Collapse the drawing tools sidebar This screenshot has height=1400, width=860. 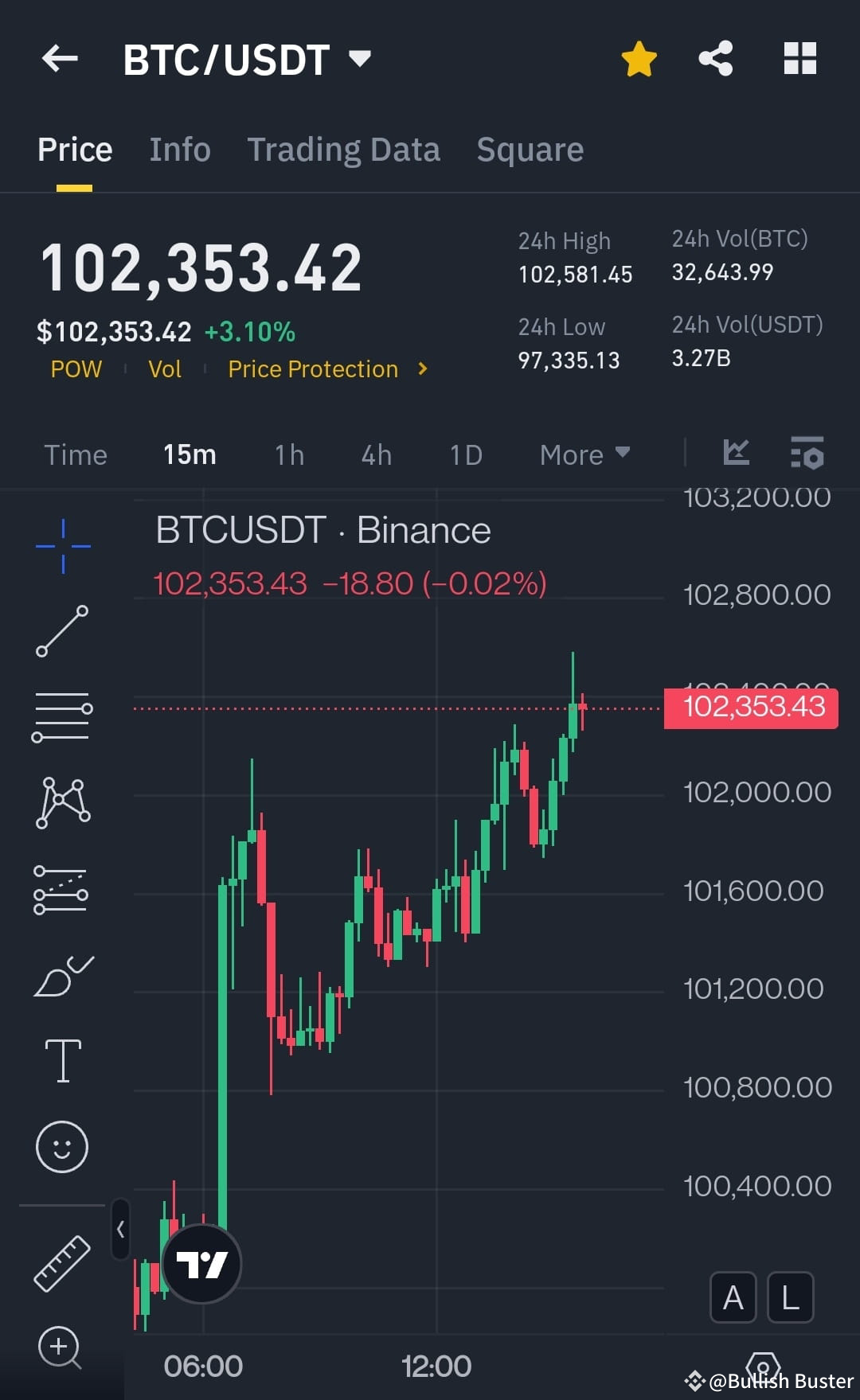click(x=121, y=1230)
